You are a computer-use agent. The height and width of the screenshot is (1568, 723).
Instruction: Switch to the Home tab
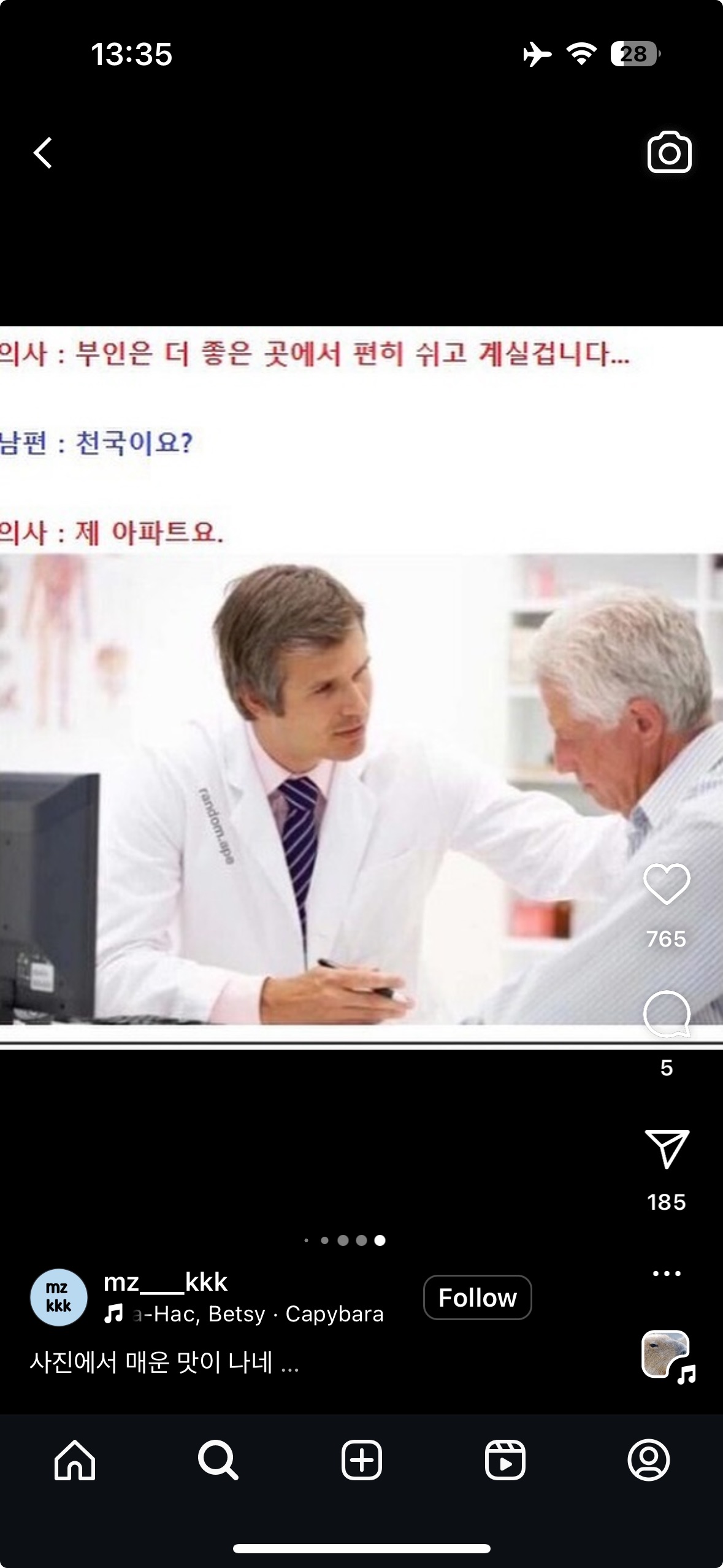click(75, 1461)
